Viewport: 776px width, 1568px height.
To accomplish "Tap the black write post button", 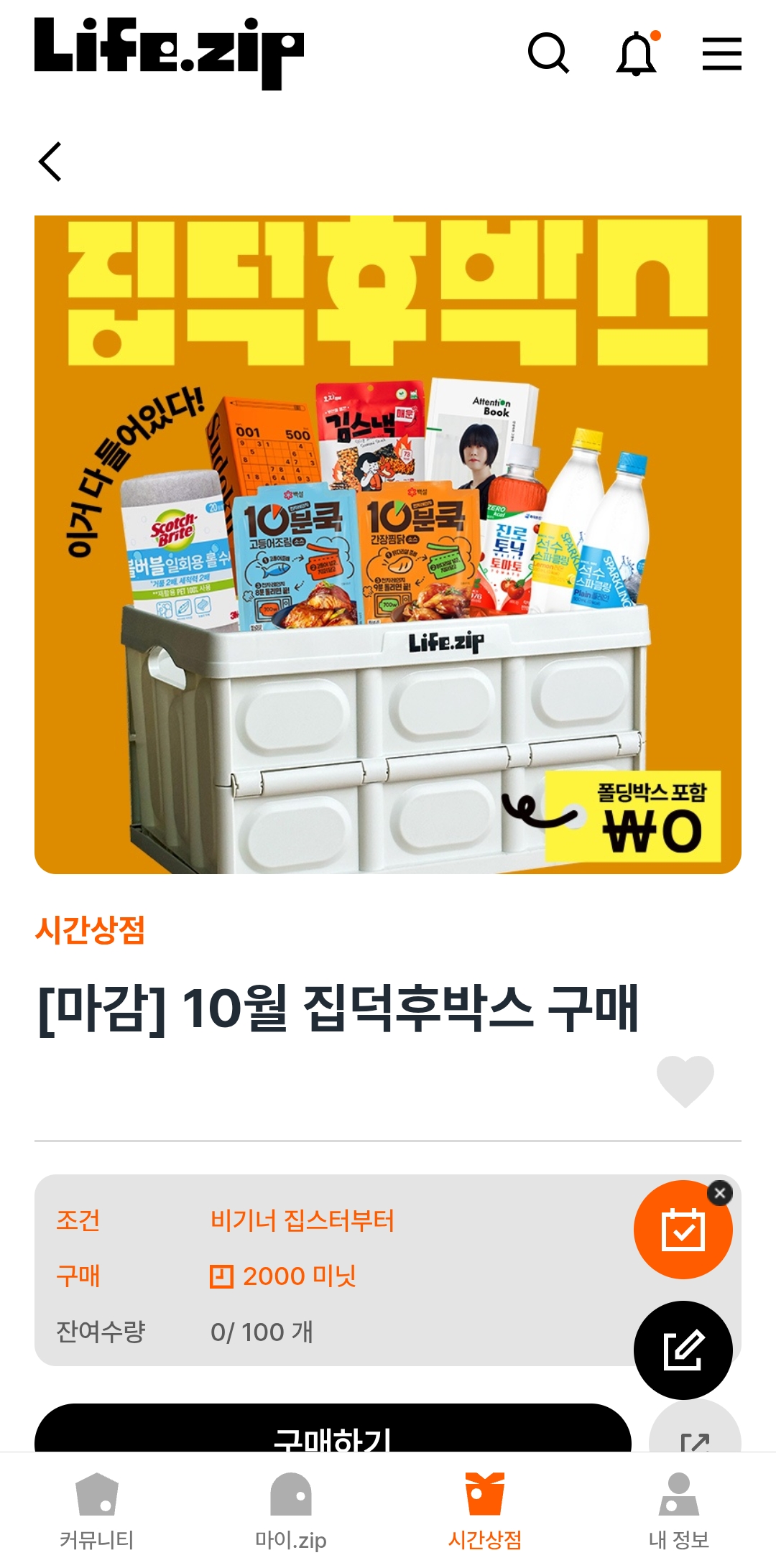I will tap(683, 1350).
